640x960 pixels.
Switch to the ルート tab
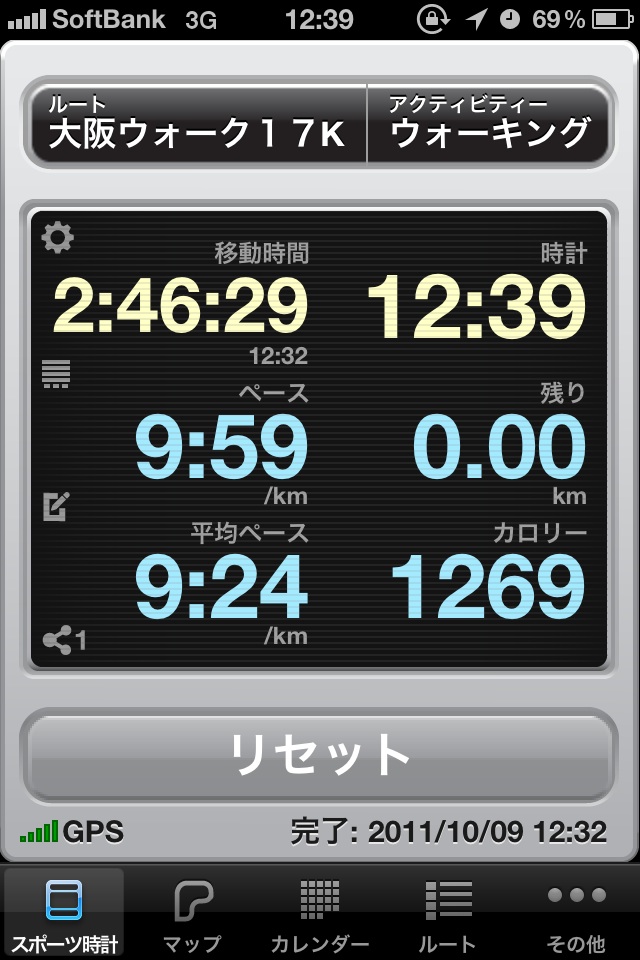point(448,914)
